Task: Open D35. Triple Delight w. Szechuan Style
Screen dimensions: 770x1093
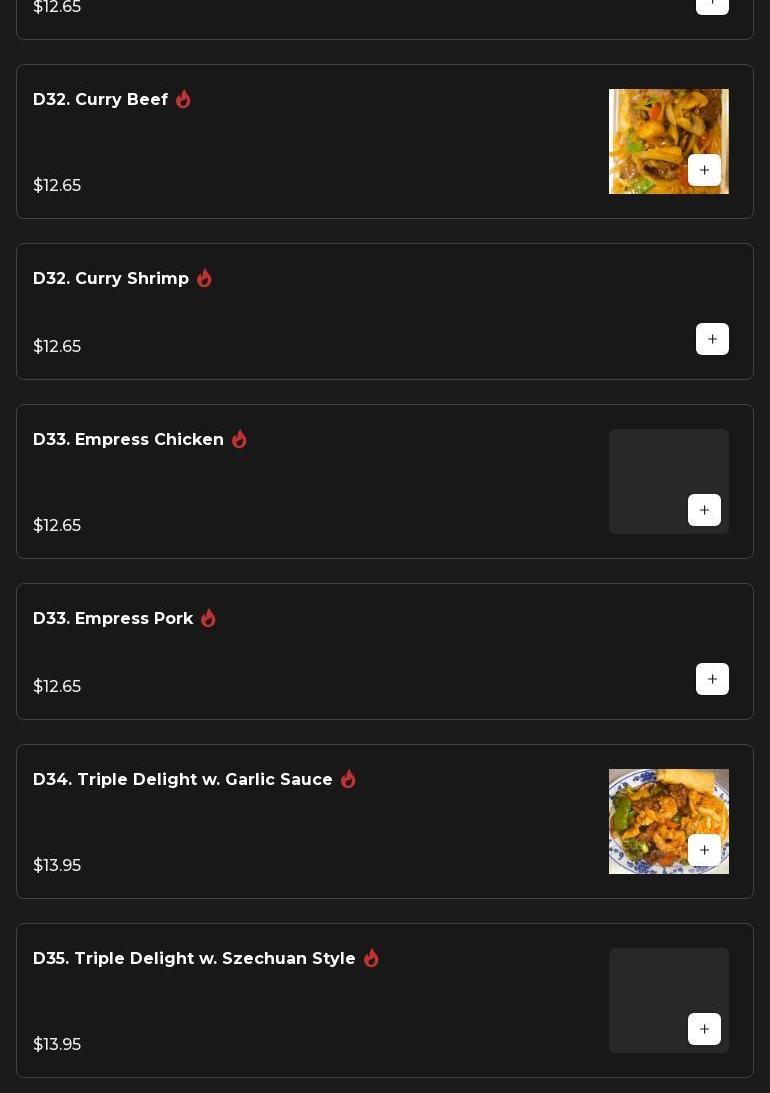Action: (x=195, y=959)
